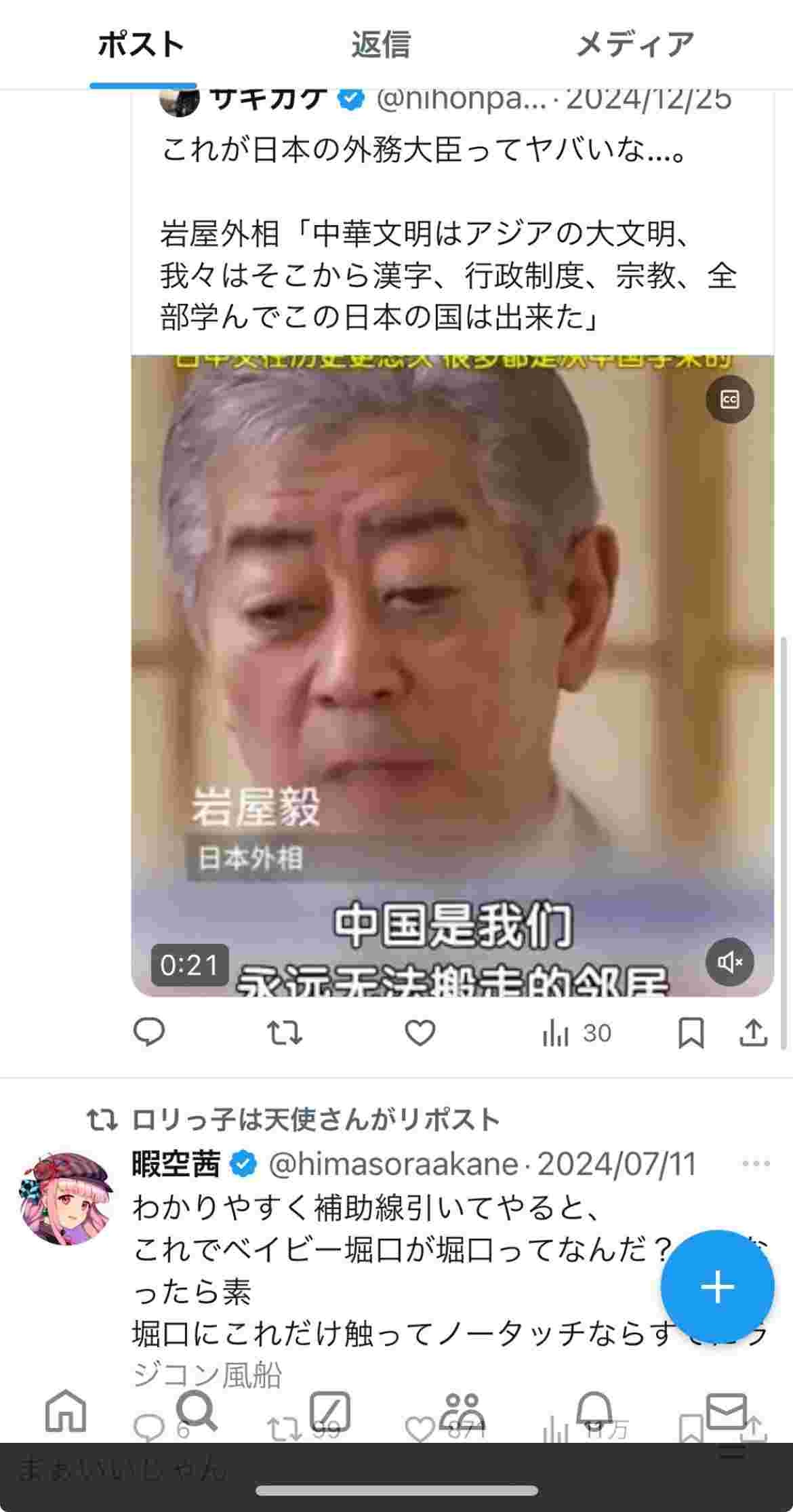This screenshot has height=1512, width=793.
Task: Unmute the 岩屋毅 video
Action: click(x=730, y=961)
